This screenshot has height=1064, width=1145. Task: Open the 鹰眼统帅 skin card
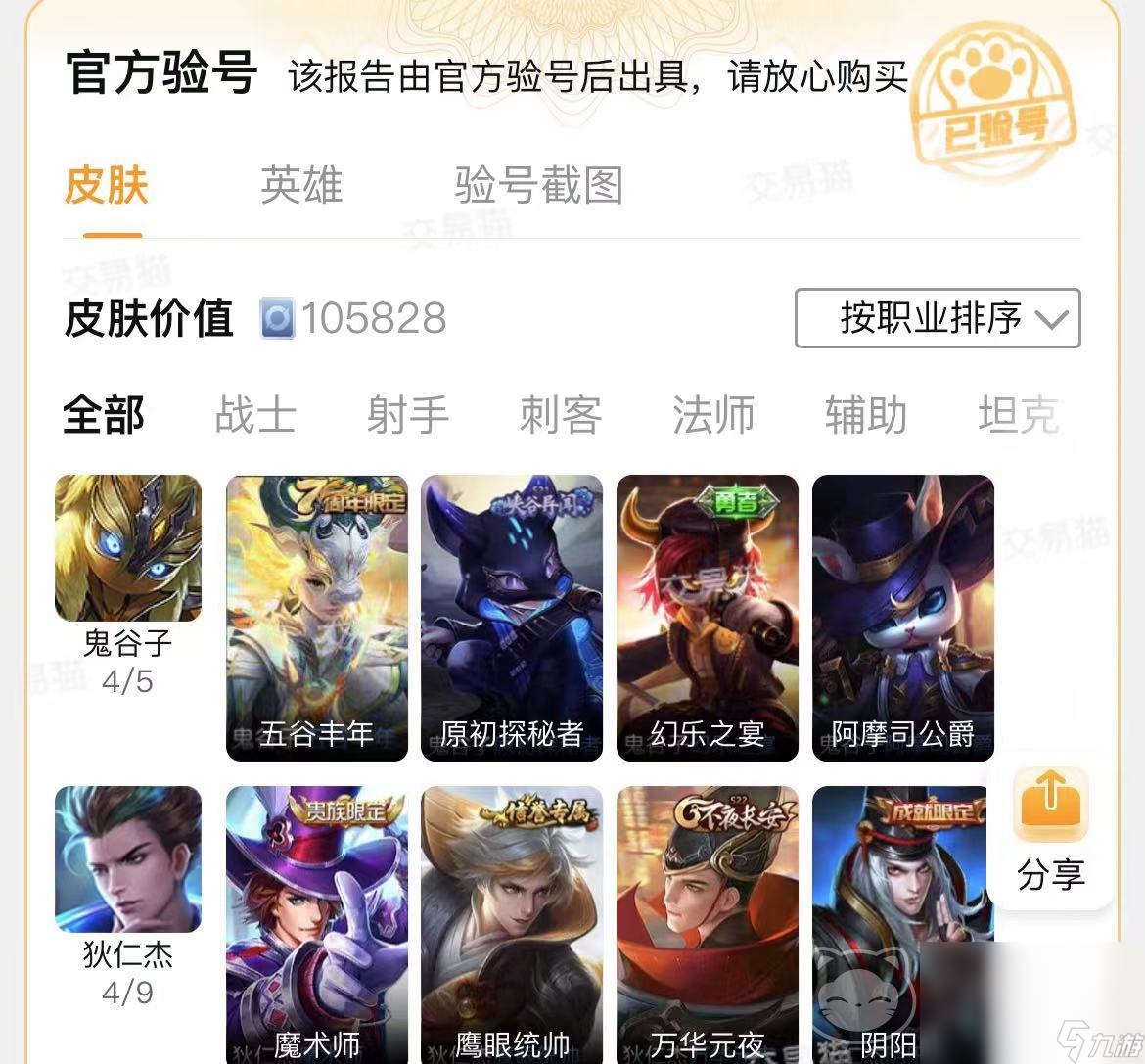tap(512, 925)
